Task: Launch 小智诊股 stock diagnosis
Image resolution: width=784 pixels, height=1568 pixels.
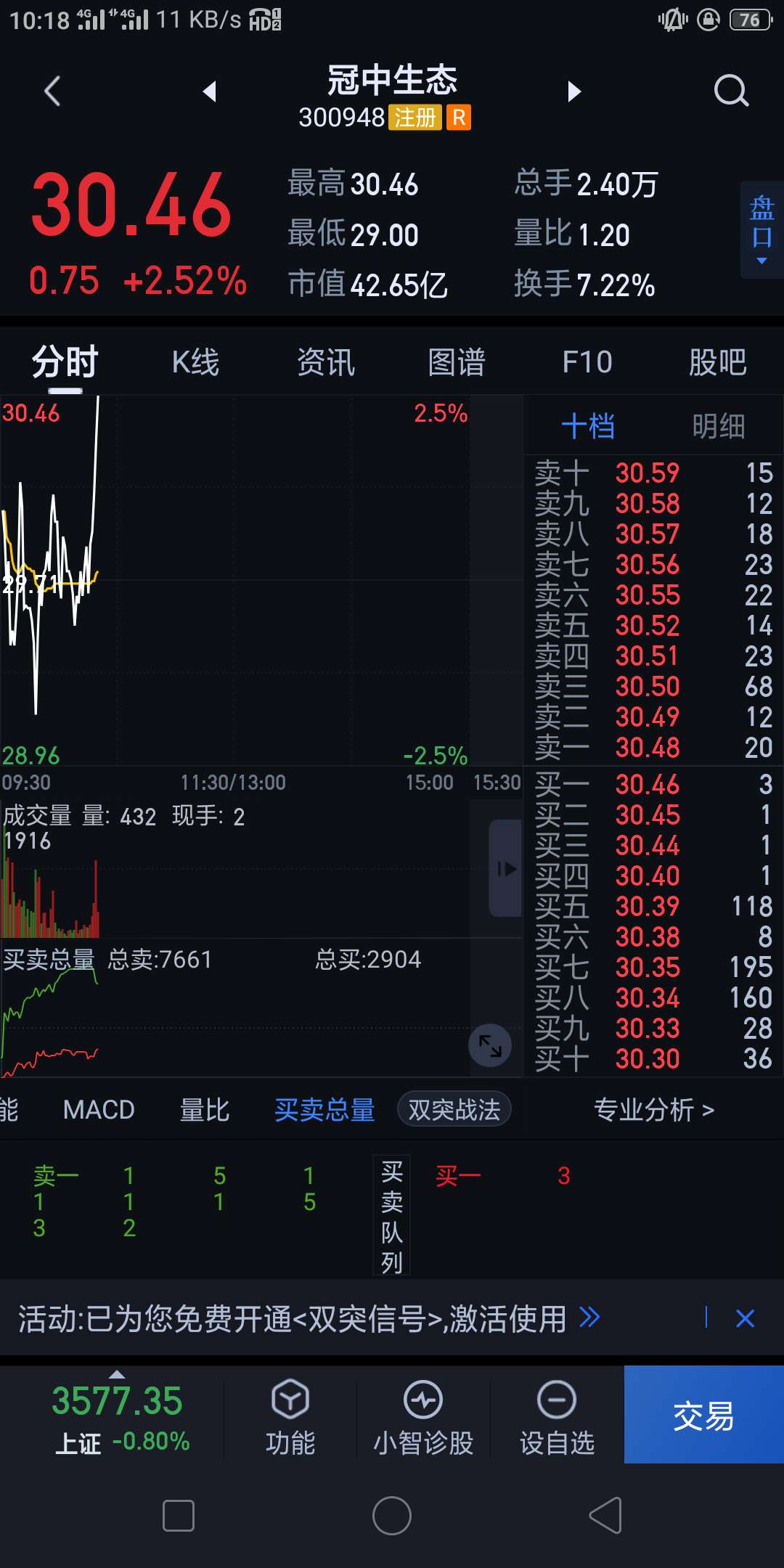Action: pos(423,1416)
